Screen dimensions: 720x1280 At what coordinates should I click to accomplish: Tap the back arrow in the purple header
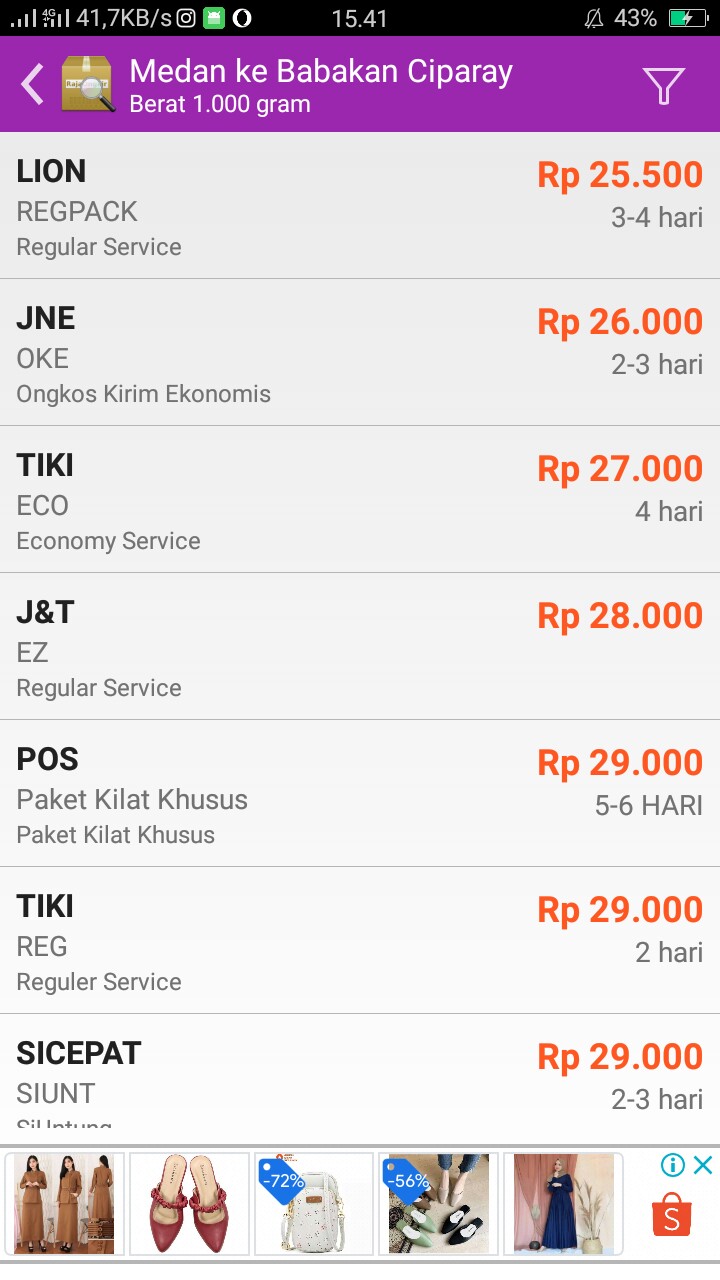(31, 84)
